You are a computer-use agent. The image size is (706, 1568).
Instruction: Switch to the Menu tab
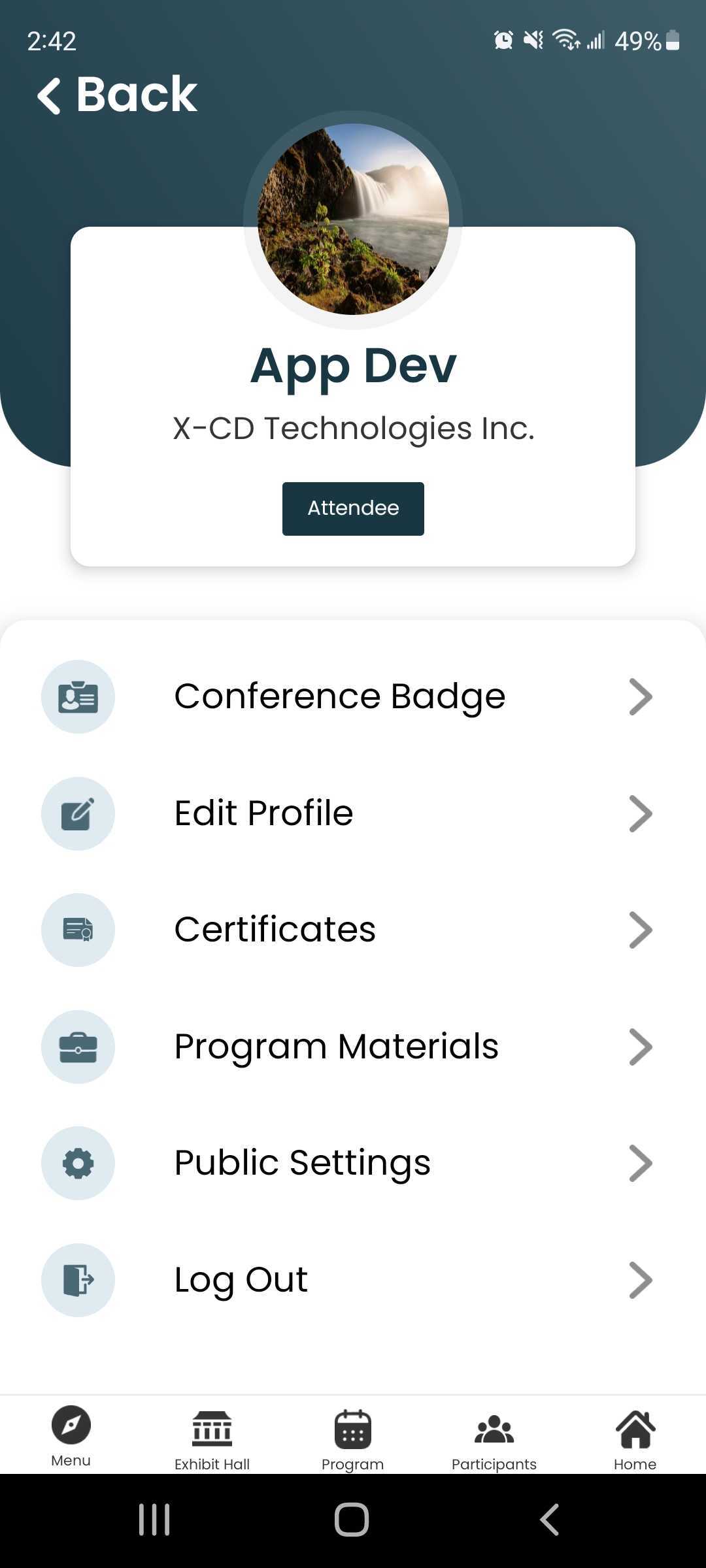[x=71, y=1436]
